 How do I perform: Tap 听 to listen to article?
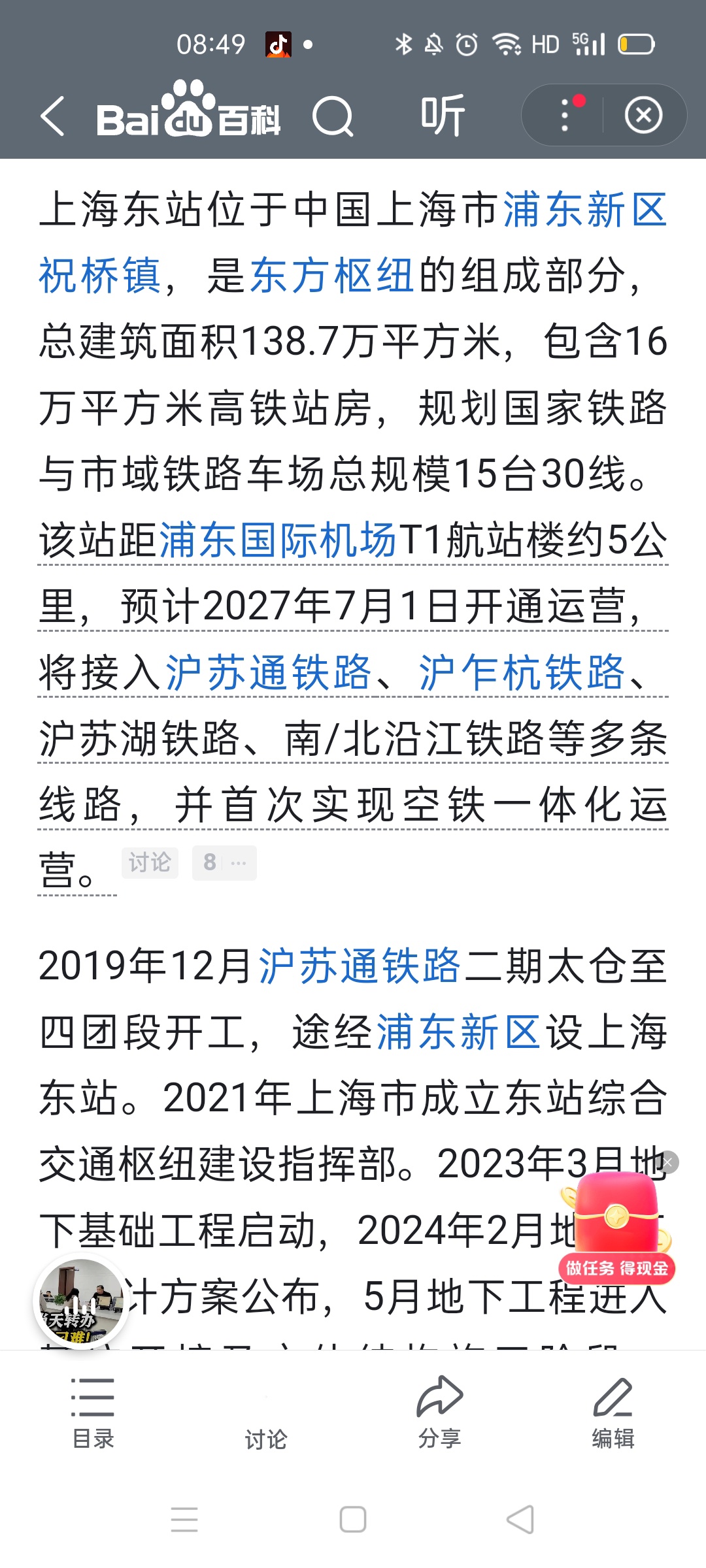[x=443, y=116]
